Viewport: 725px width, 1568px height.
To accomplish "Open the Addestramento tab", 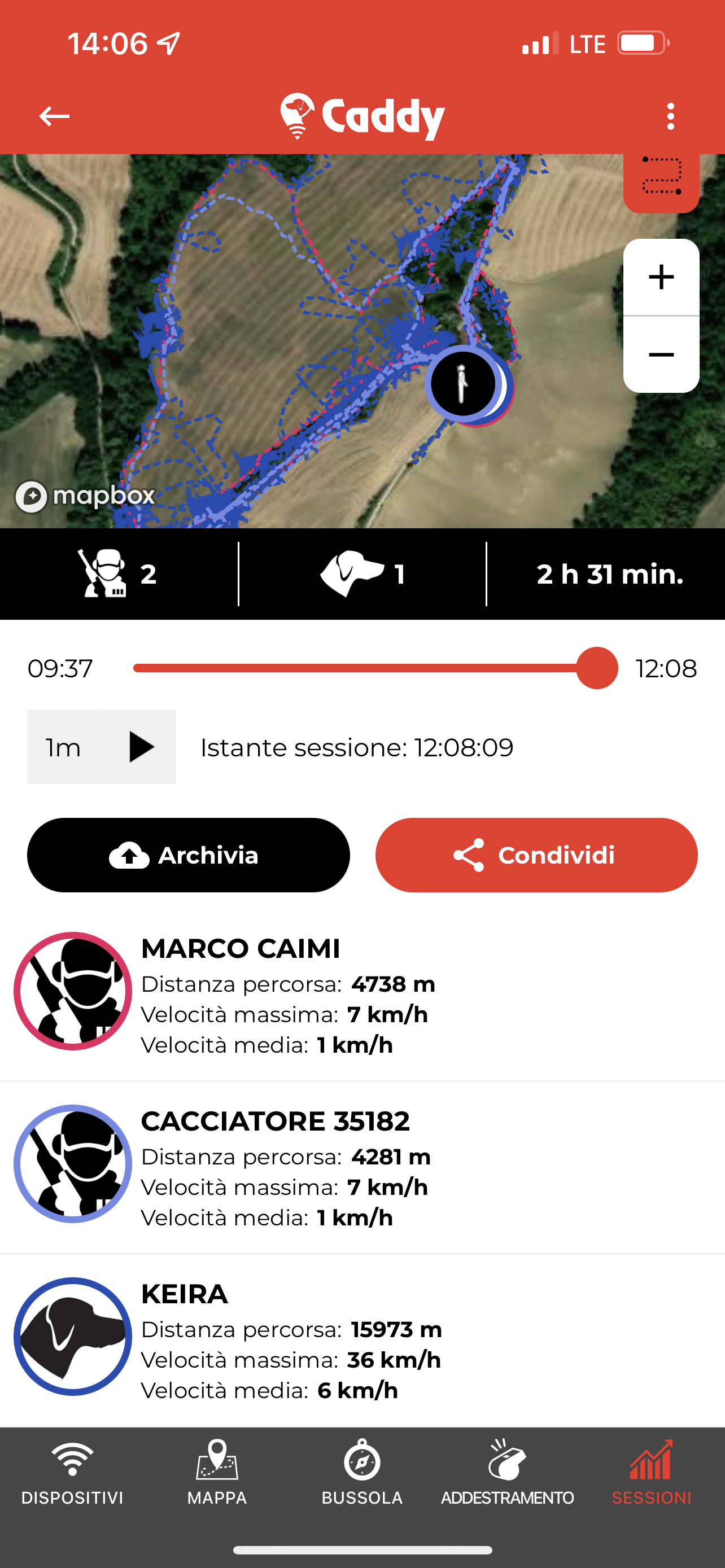I will coord(507,1473).
